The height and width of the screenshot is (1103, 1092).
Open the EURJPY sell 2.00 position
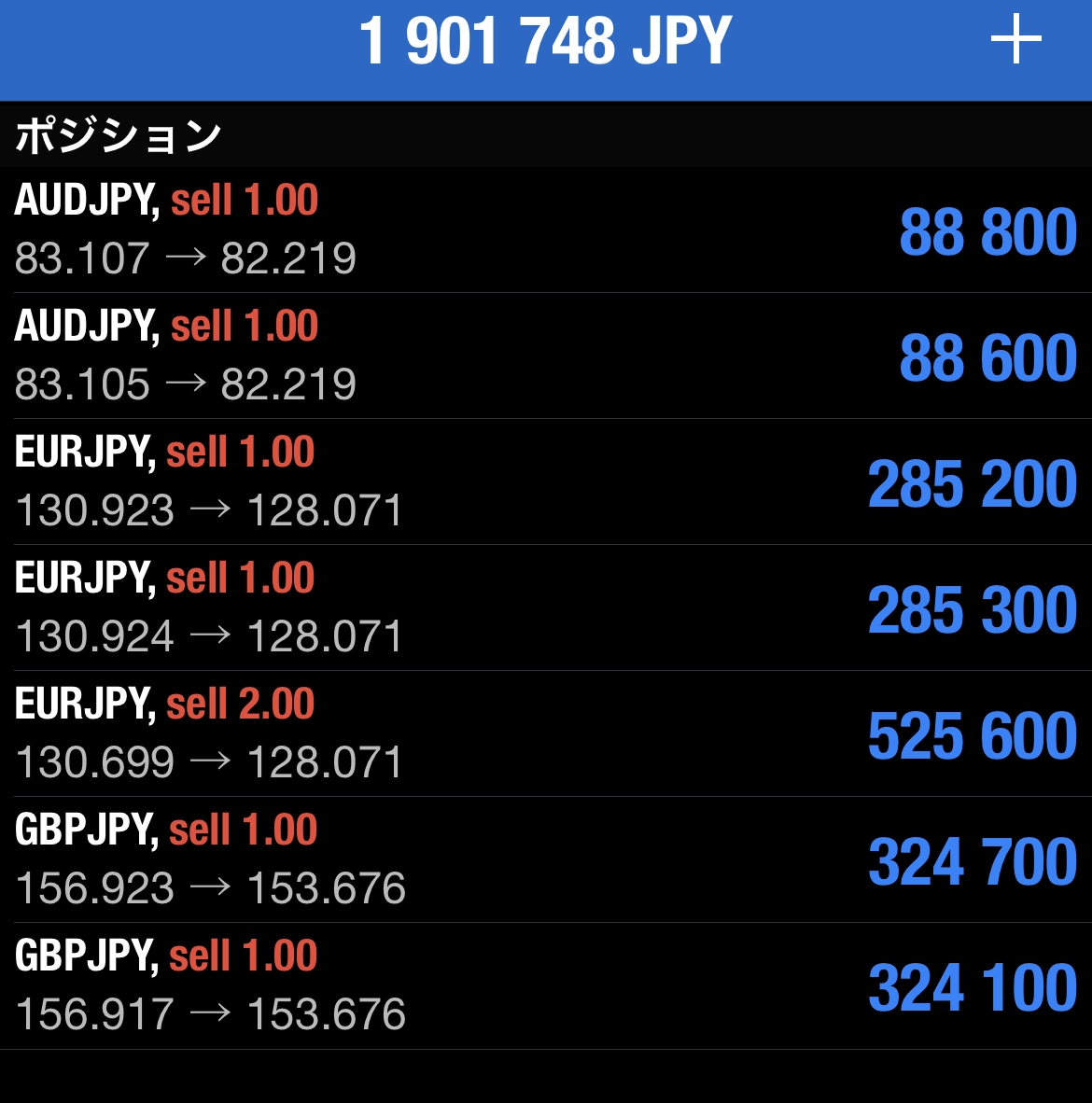[546, 733]
